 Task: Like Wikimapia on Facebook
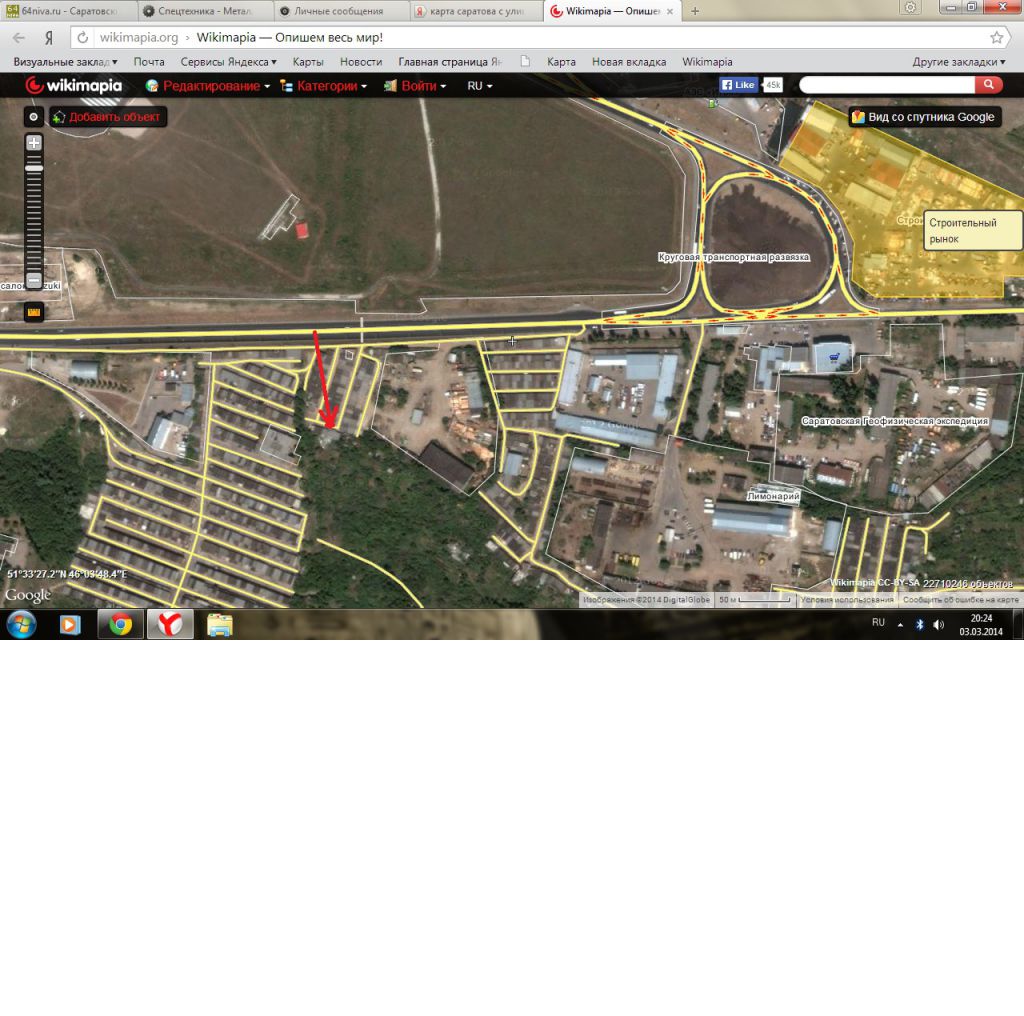click(739, 85)
